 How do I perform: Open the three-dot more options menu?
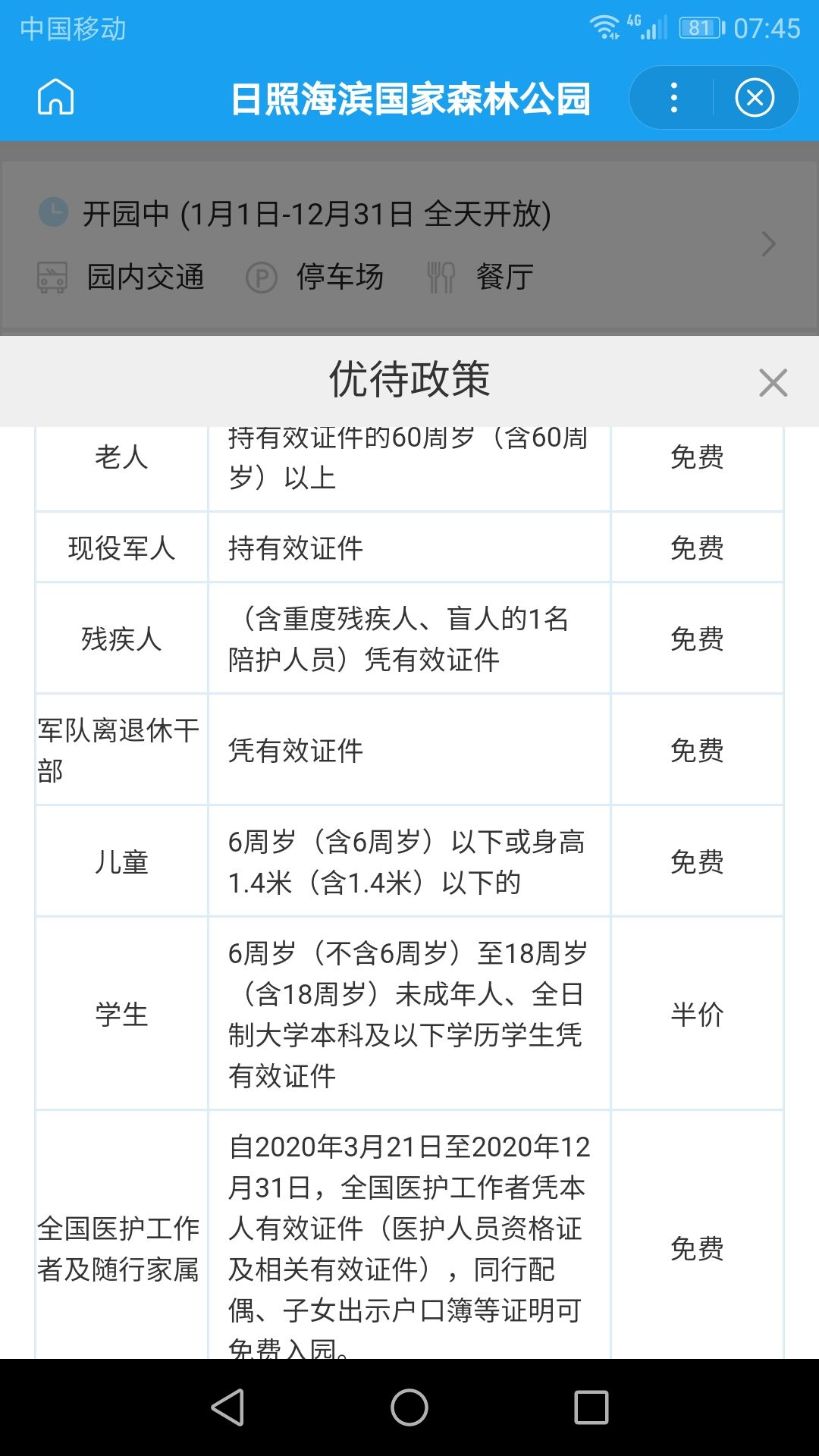tap(673, 98)
